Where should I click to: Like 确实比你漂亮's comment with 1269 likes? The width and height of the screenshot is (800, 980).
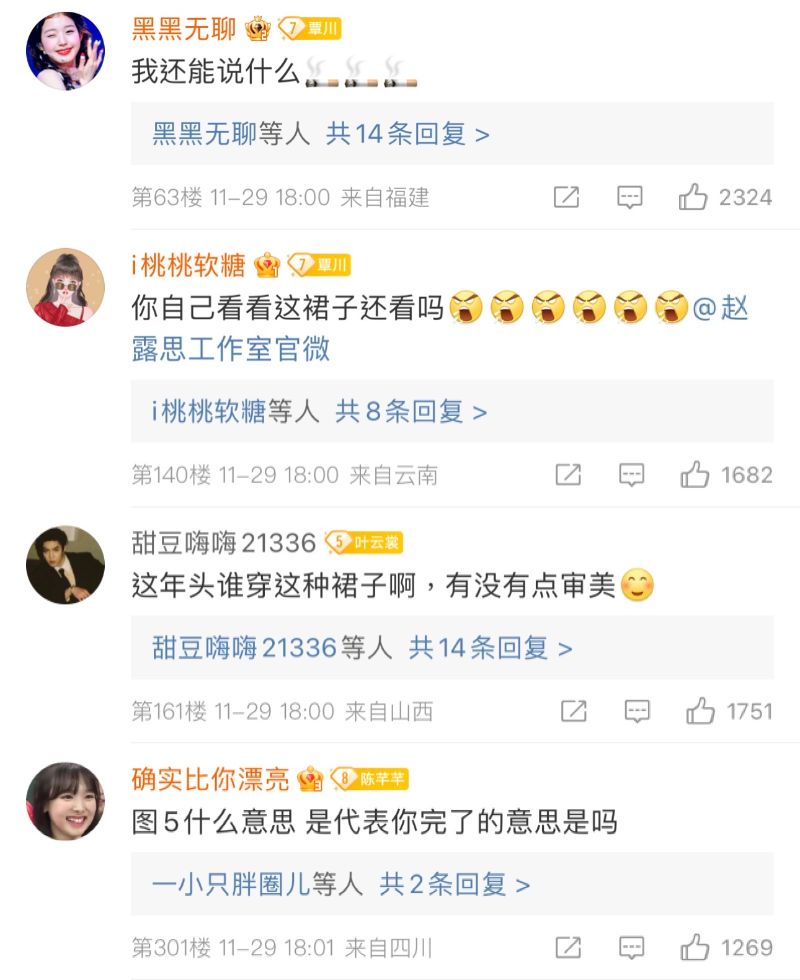point(693,947)
